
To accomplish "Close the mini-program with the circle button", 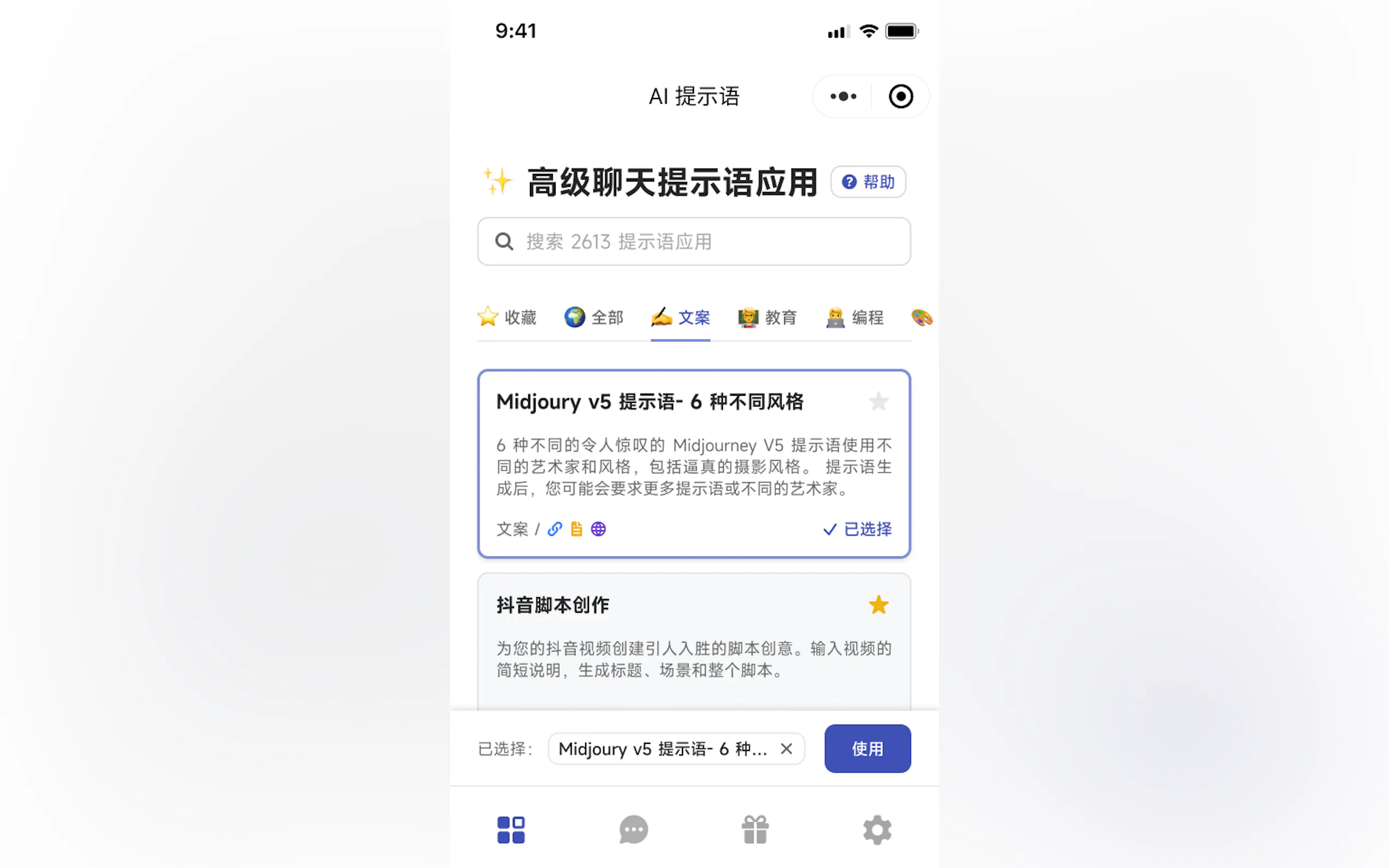I will pos(900,96).
